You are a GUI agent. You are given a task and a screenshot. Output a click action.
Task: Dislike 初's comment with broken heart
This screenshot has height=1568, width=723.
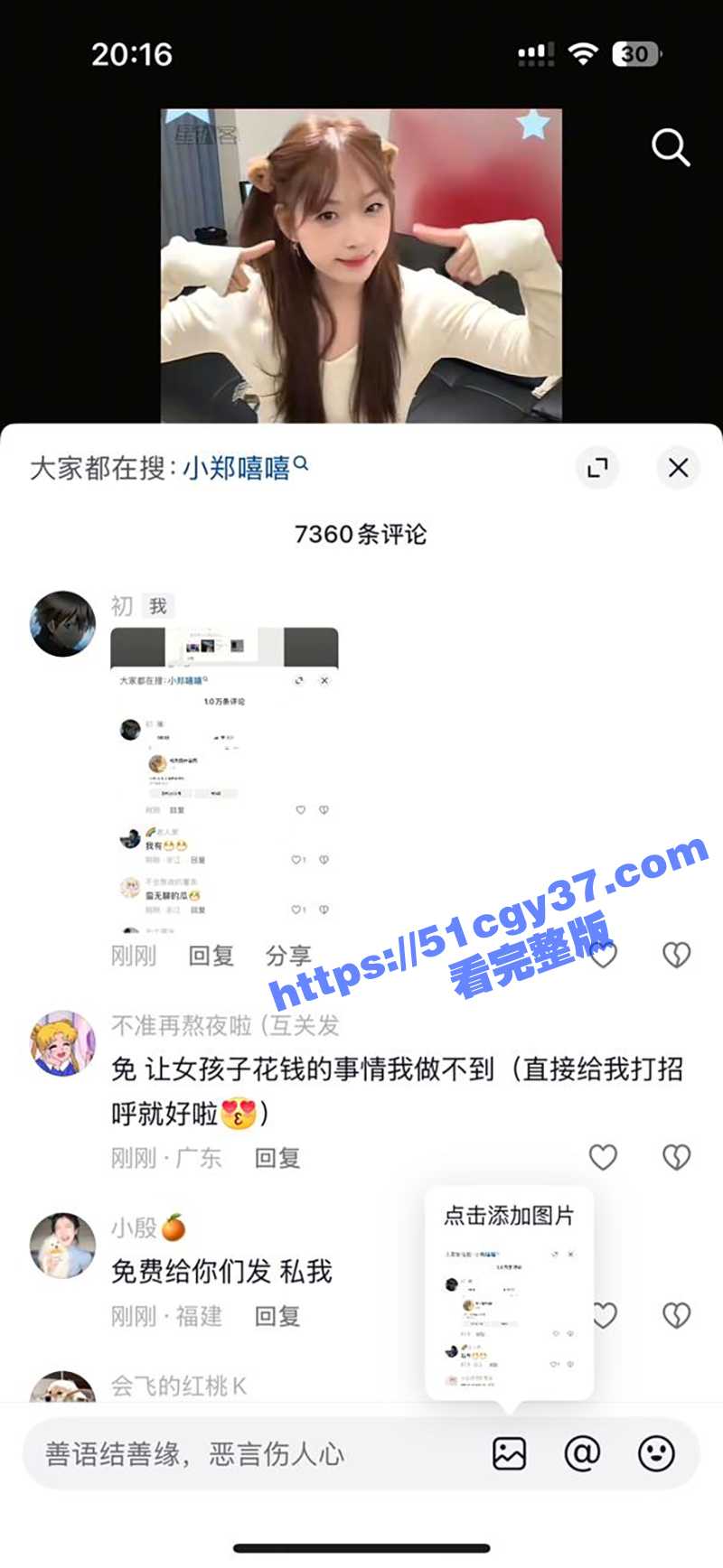point(677,955)
